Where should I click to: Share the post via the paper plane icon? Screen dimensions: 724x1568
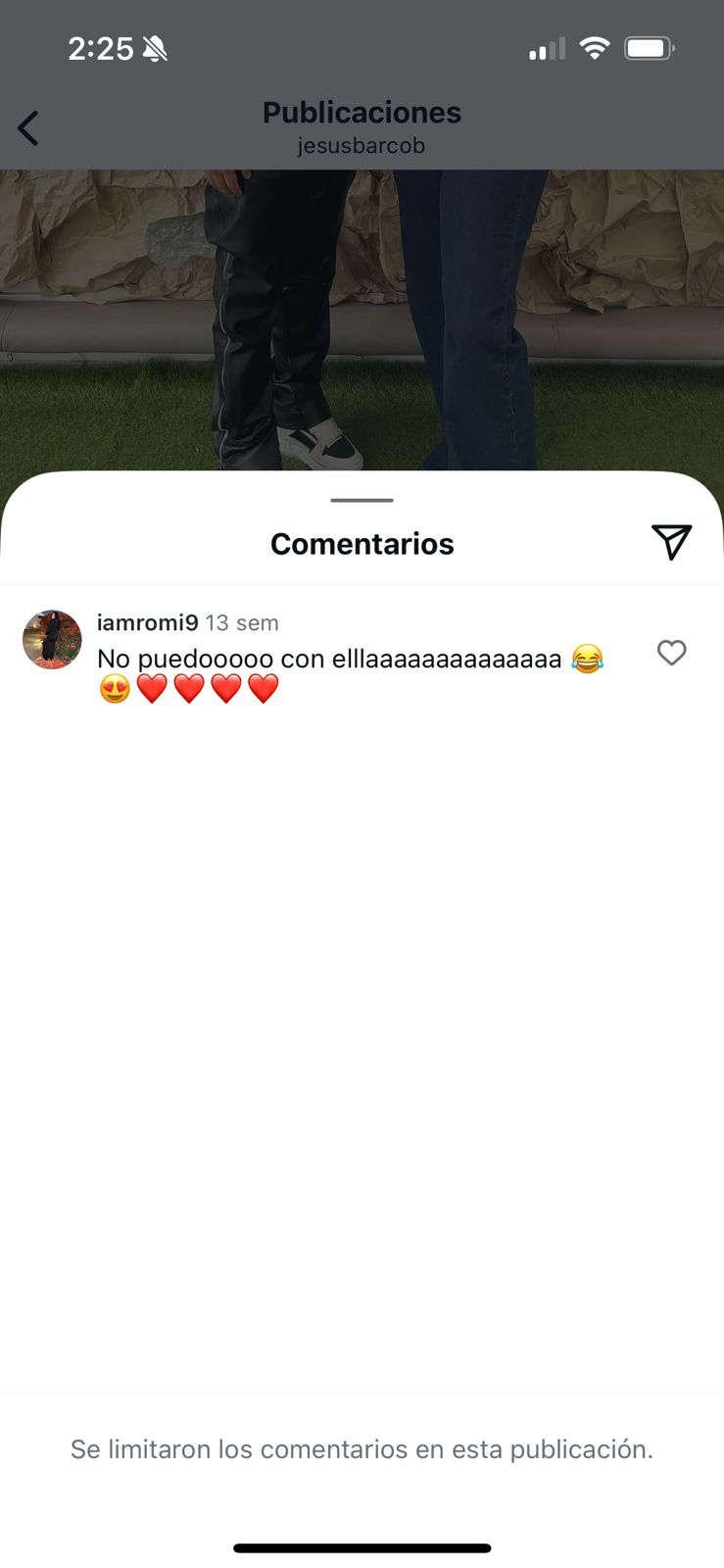tap(671, 542)
